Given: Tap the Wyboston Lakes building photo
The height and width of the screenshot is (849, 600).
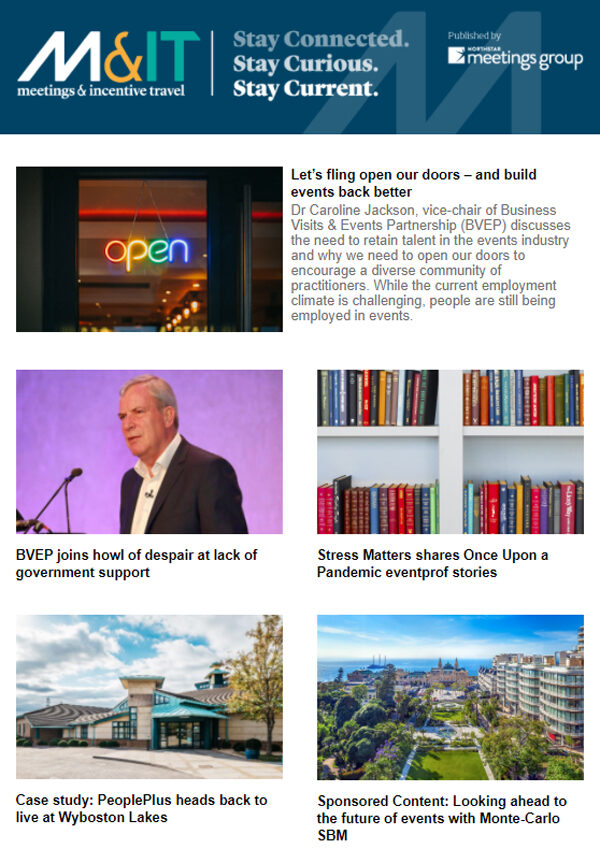Looking at the screenshot, I should click(x=149, y=697).
